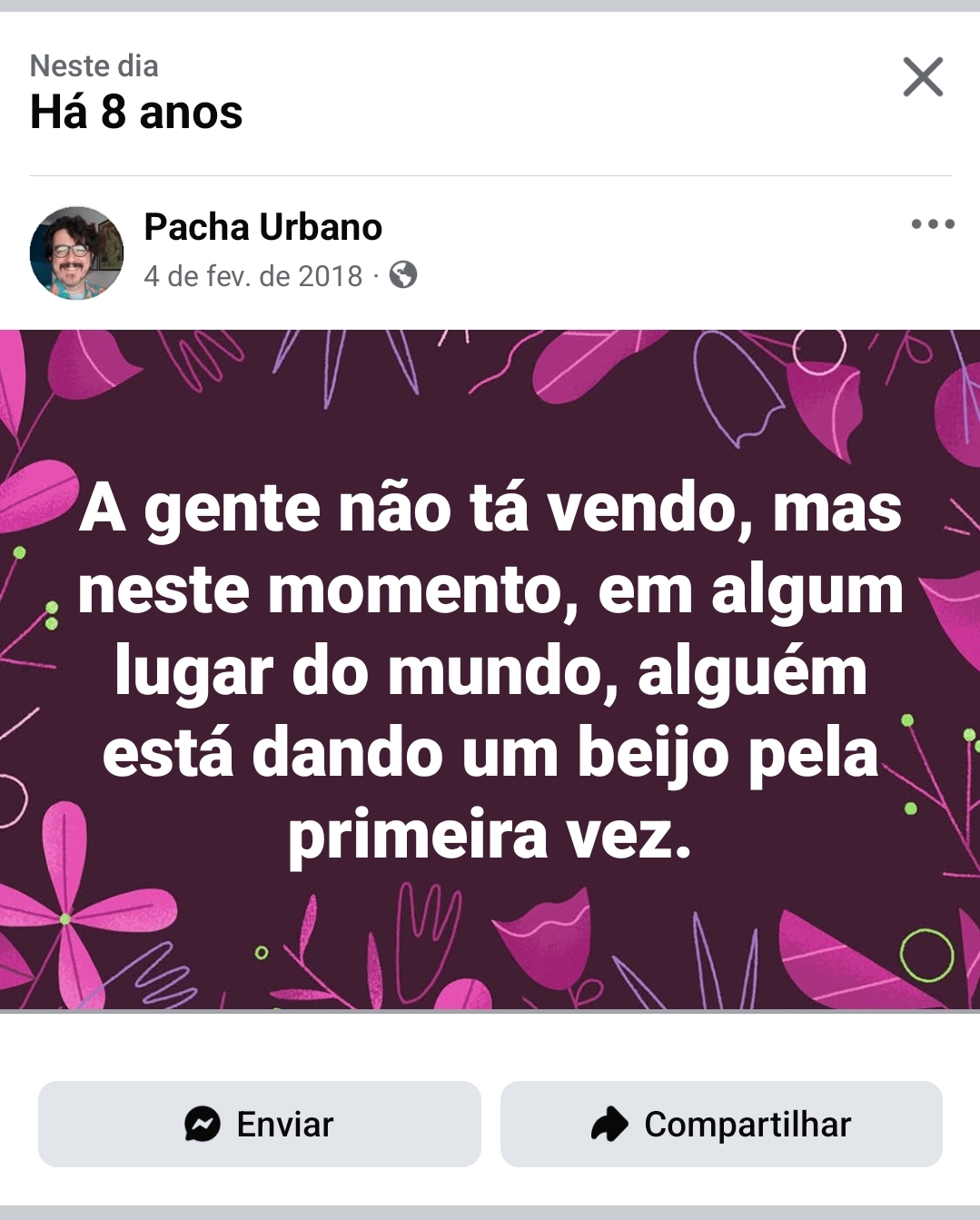Image resolution: width=980 pixels, height=1220 pixels.
Task: Open the purple quote post image
Action: [x=490, y=670]
